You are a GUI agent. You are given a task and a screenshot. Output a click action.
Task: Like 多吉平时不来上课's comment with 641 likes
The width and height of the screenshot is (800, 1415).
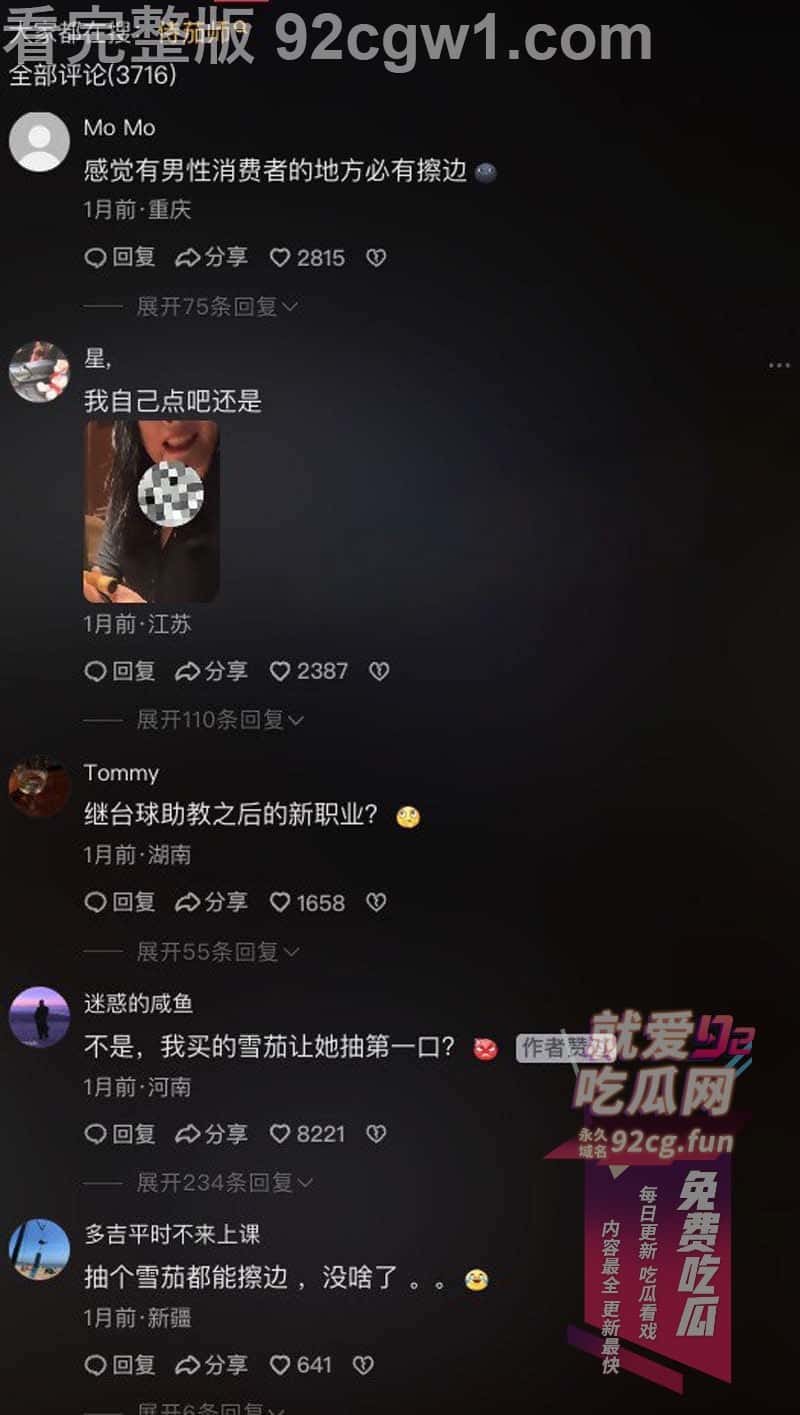tap(301, 1365)
